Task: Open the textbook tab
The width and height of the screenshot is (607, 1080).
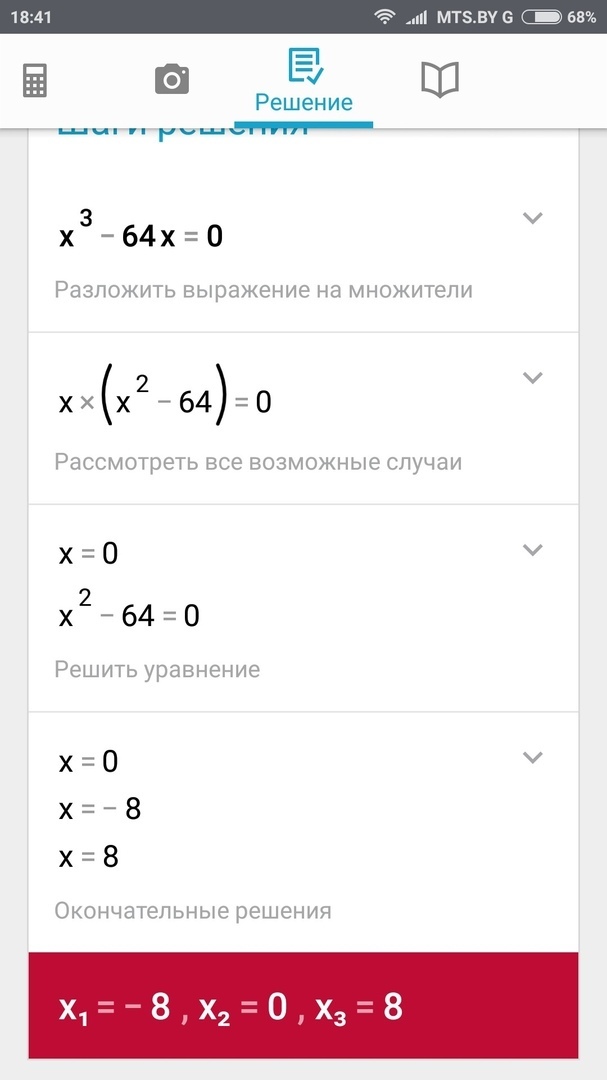Action: pyautogui.click(x=440, y=79)
